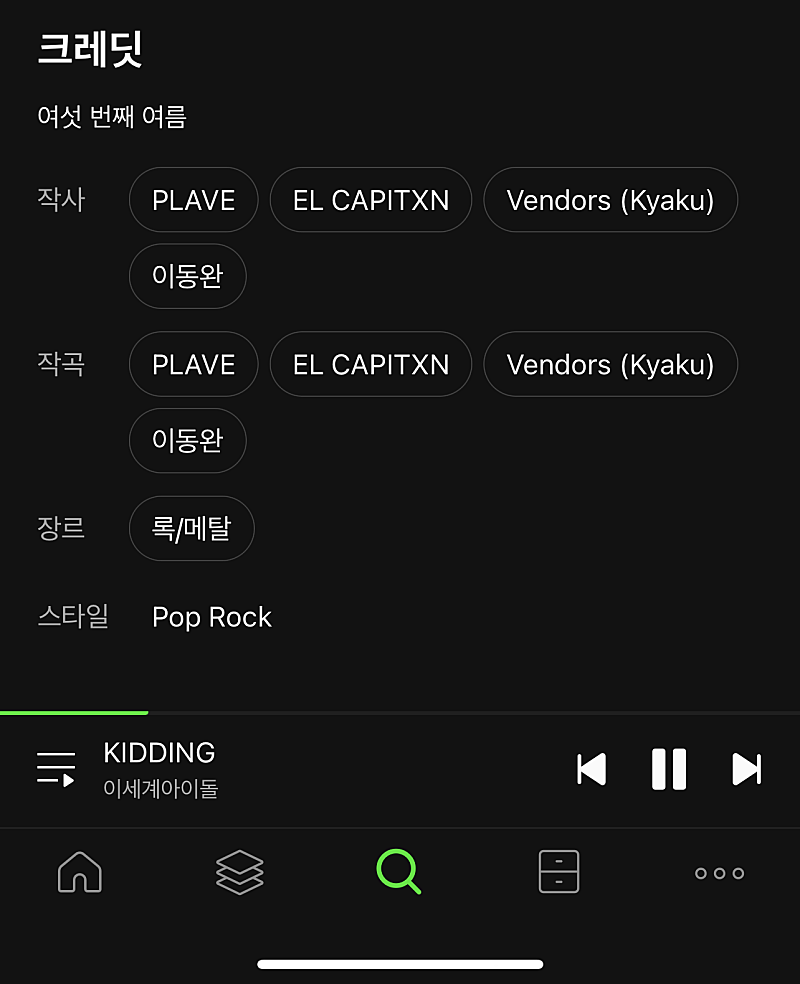This screenshot has height=984, width=800.
Task: Select EL CAPITXN chip in the 작사 row
Action: pyautogui.click(x=370, y=200)
